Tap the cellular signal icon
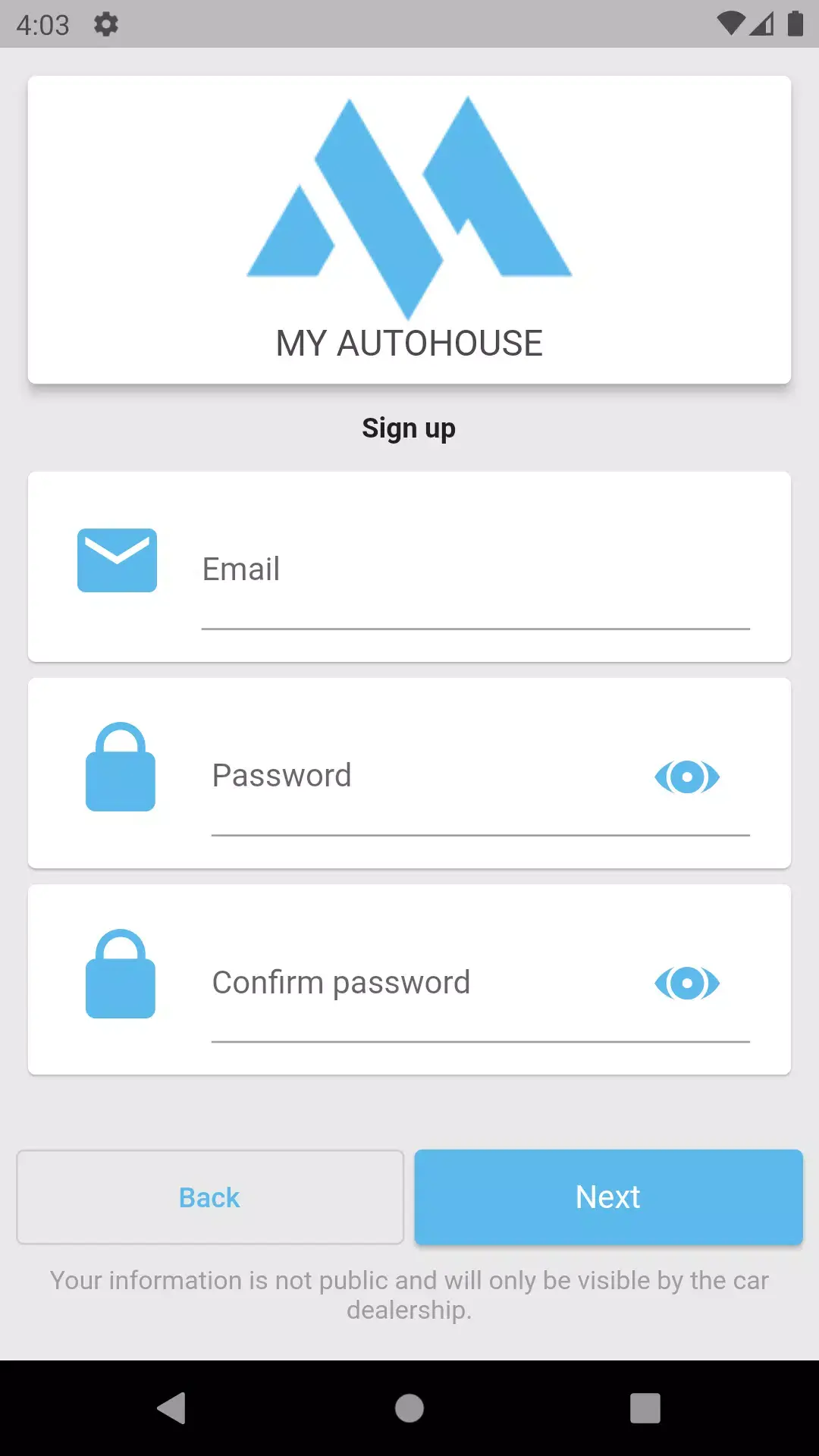The height and width of the screenshot is (1456, 819). click(x=761, y=24)
